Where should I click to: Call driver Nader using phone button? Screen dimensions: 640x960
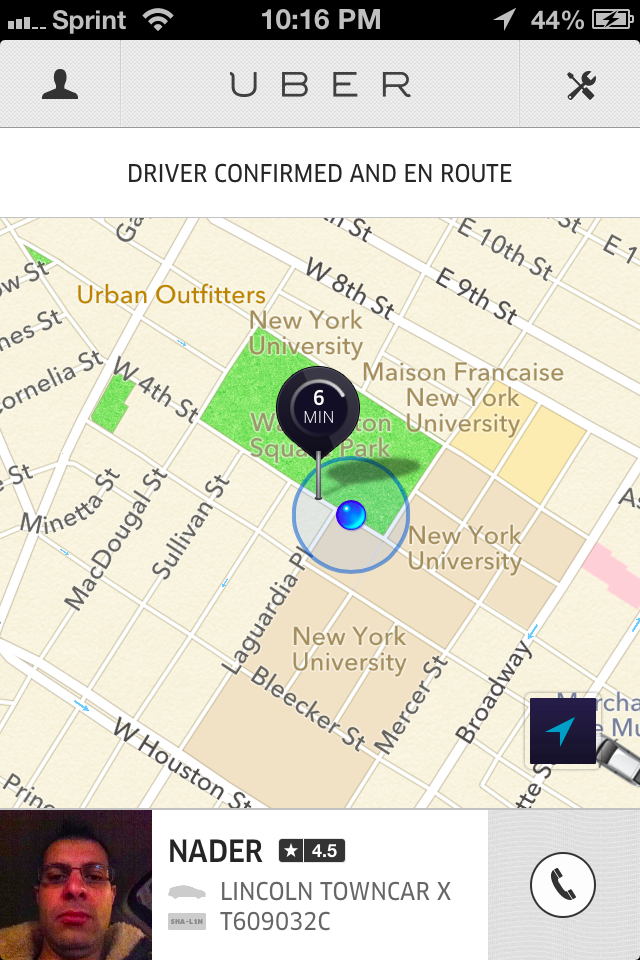[563, 884]
